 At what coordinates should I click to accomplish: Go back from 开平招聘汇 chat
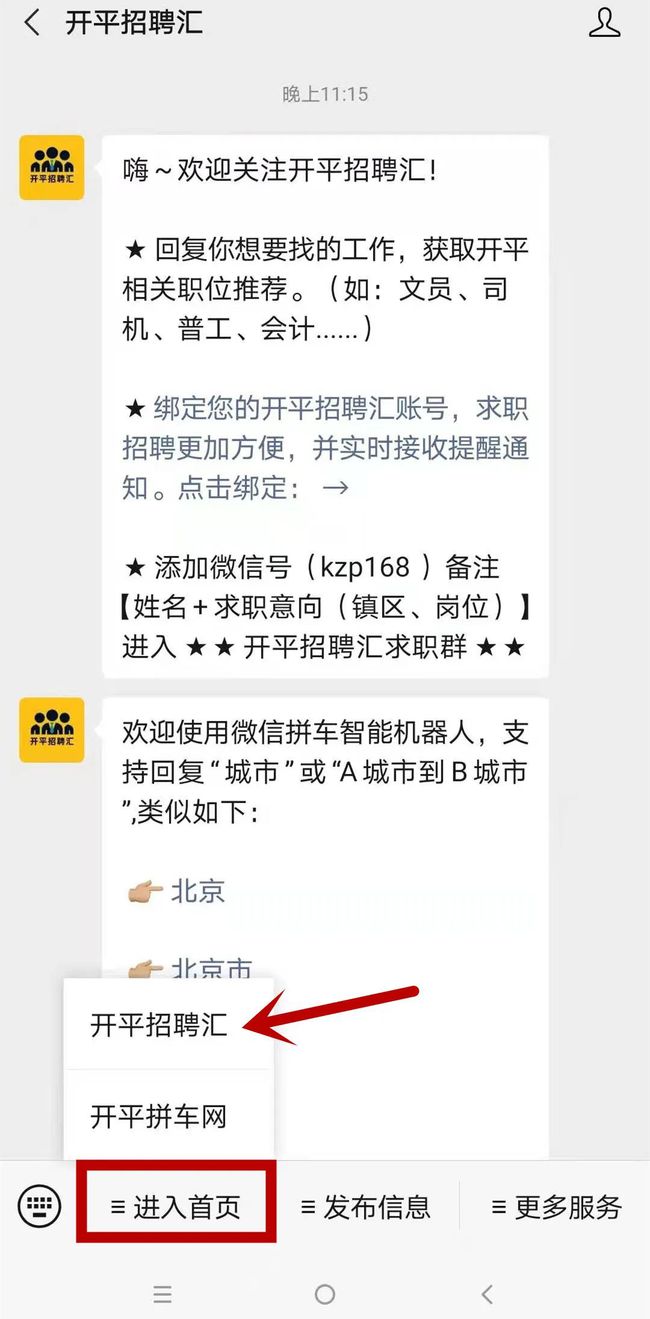coord(32,23)
